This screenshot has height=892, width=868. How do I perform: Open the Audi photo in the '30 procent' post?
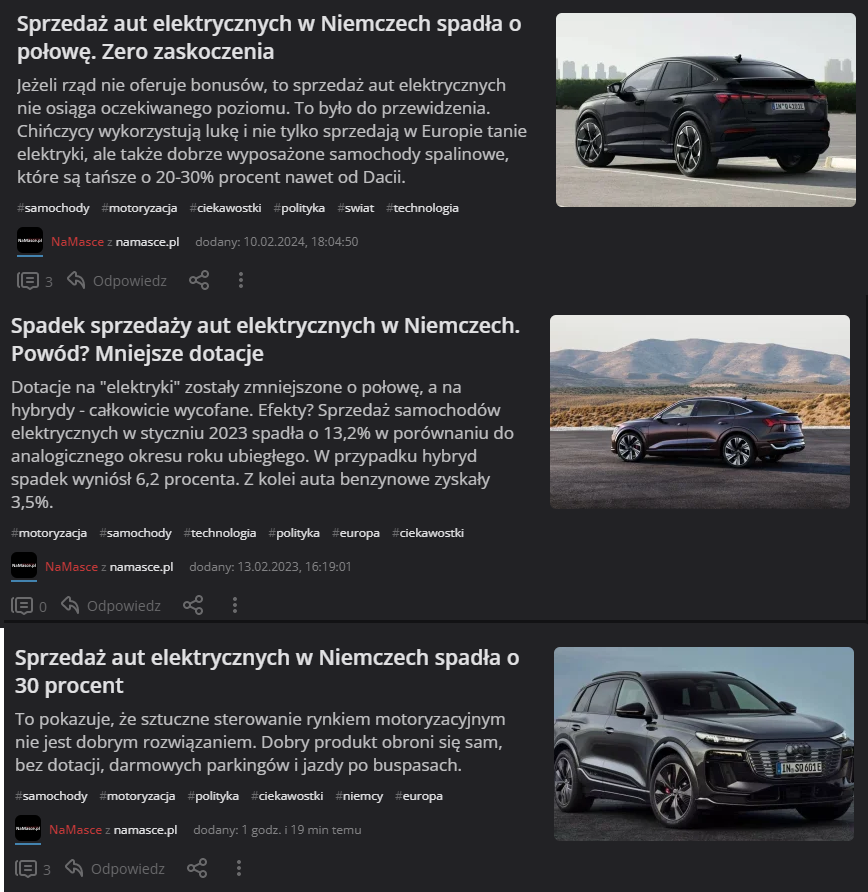point(703,743)
